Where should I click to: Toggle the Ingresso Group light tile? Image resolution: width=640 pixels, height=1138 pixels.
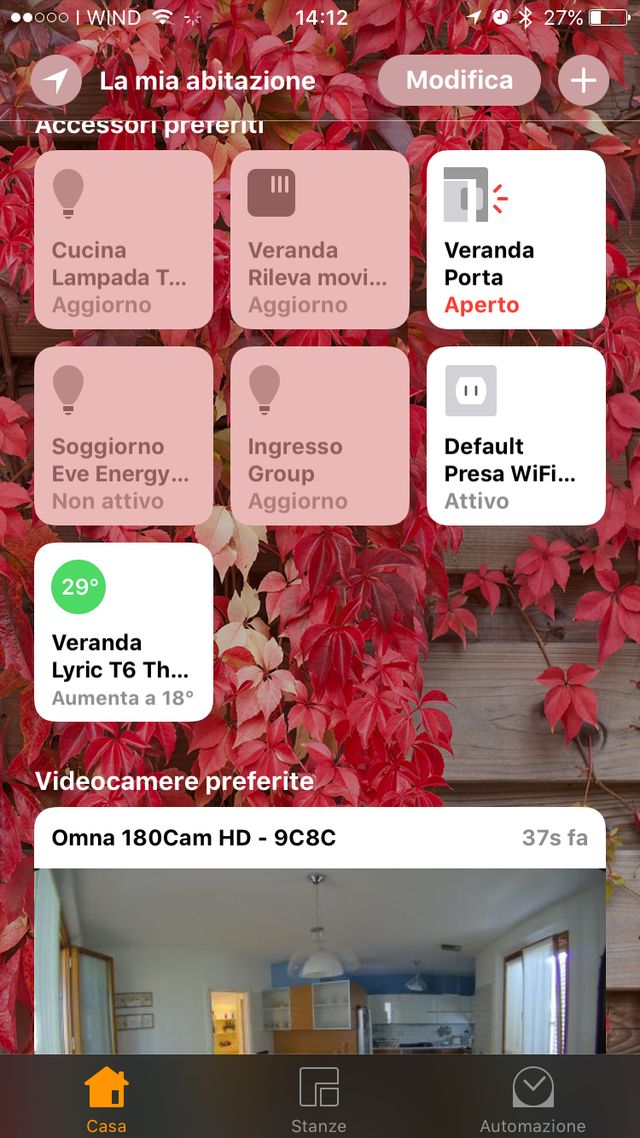tap(319, 436)
